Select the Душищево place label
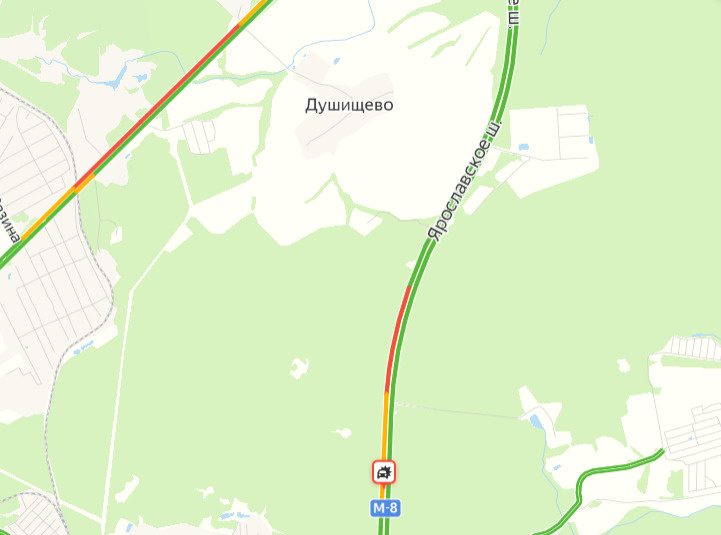The image size is (721, 535). coord(349,104)
